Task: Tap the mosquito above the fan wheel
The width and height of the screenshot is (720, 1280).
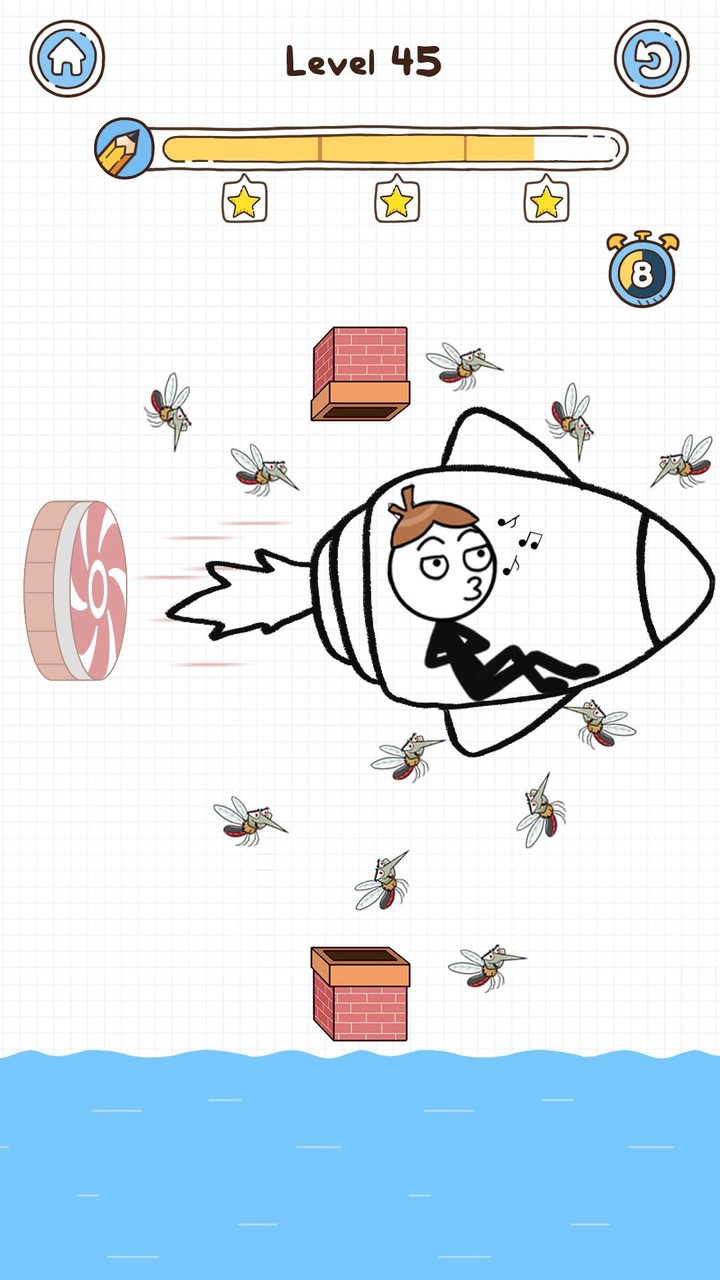Action: pyautogui.click(x=172, y=413)
